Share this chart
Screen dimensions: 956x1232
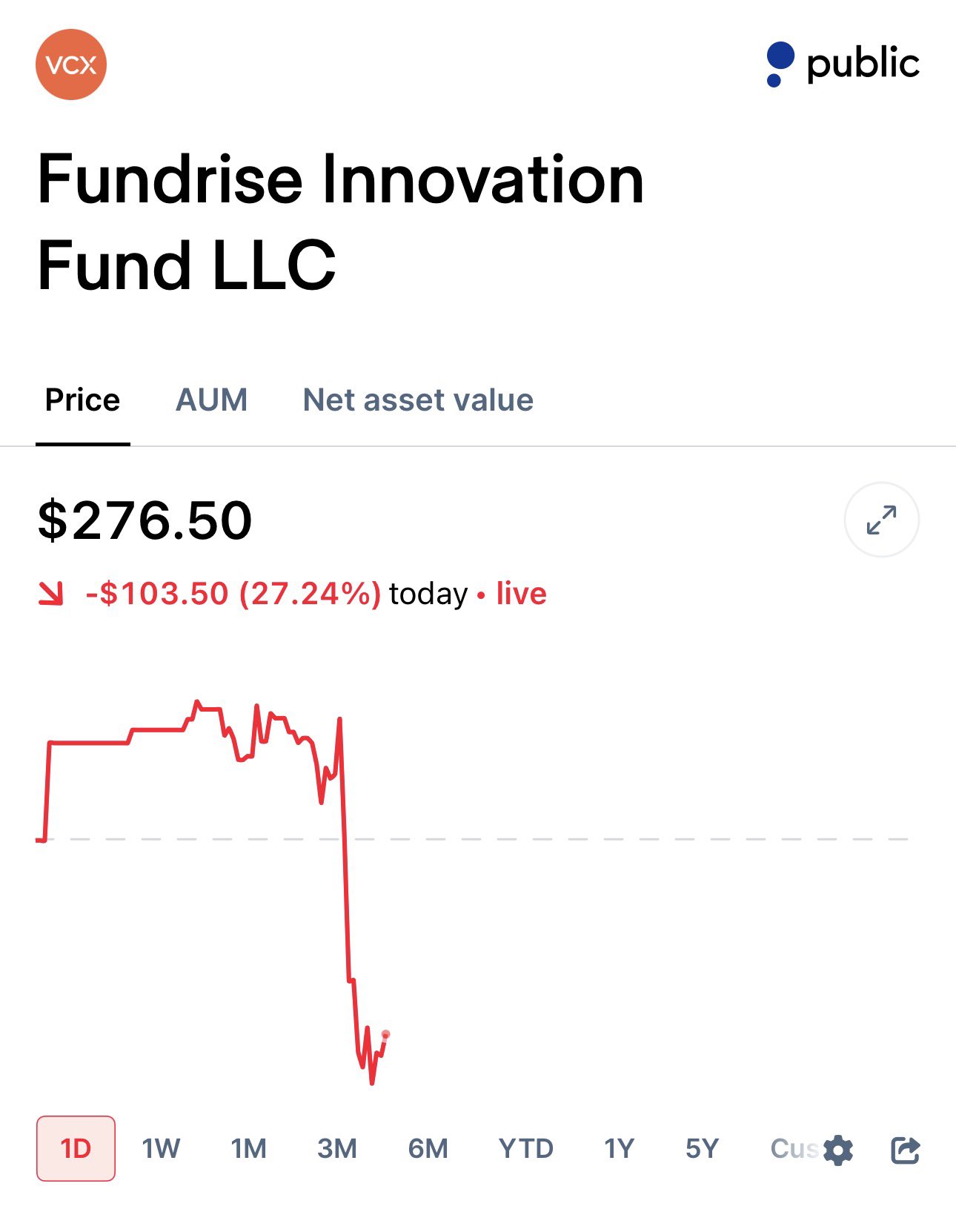905,1150
